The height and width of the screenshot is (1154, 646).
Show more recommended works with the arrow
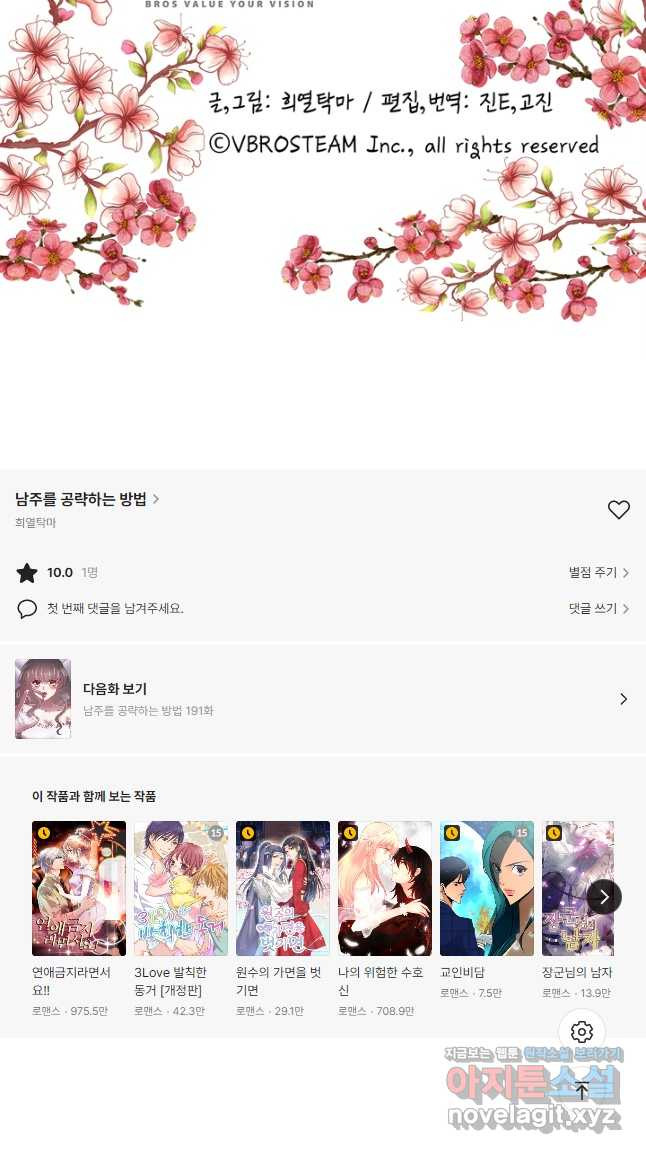[x=604, y=896]
